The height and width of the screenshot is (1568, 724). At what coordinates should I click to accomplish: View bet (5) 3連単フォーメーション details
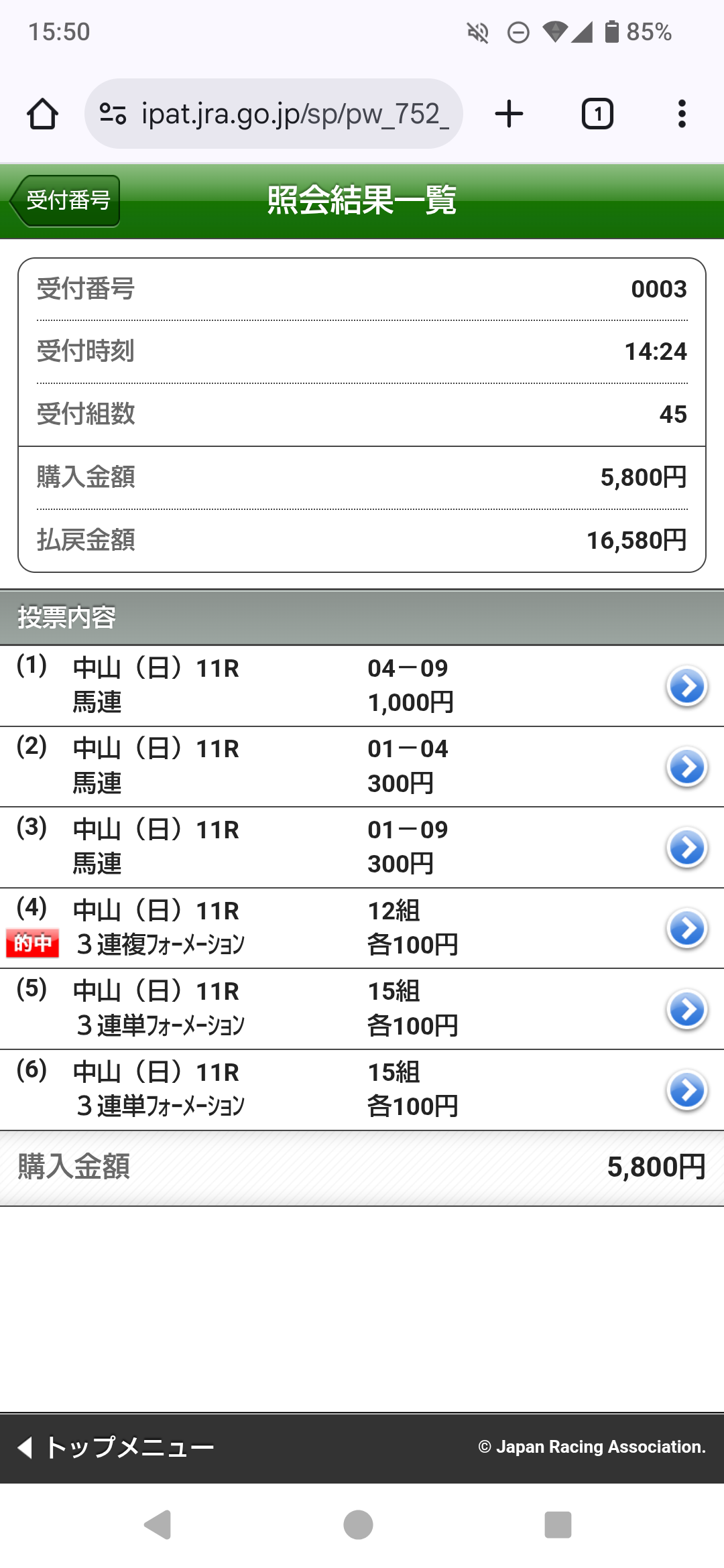(686, 1010)
